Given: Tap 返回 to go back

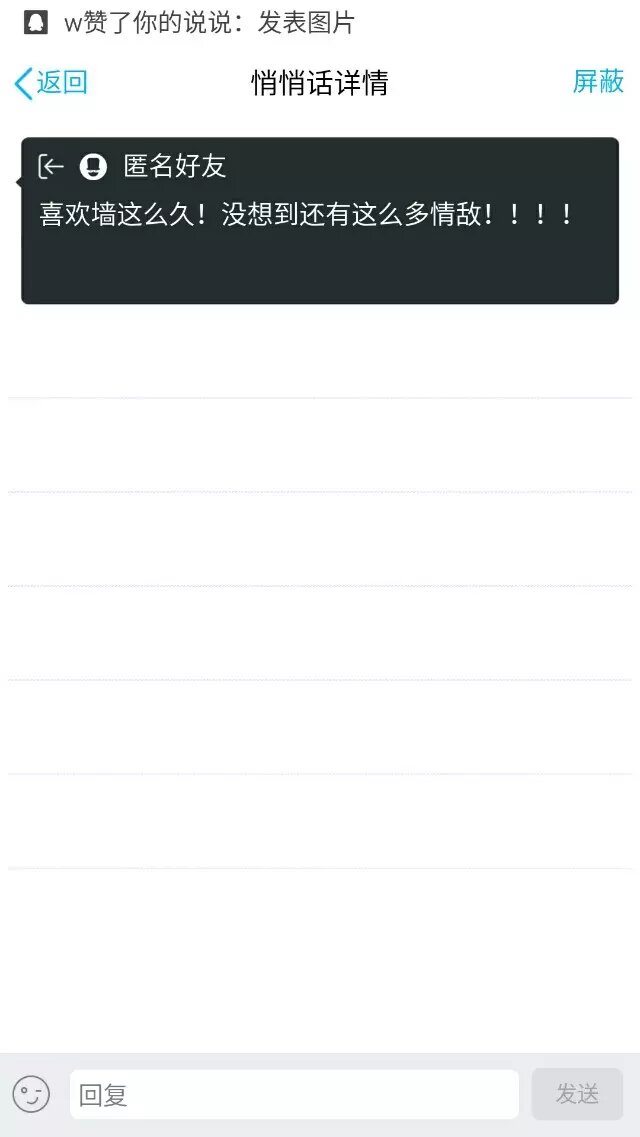Looking at the screenshot, I should pyautogui.click(x=51, y=83).
